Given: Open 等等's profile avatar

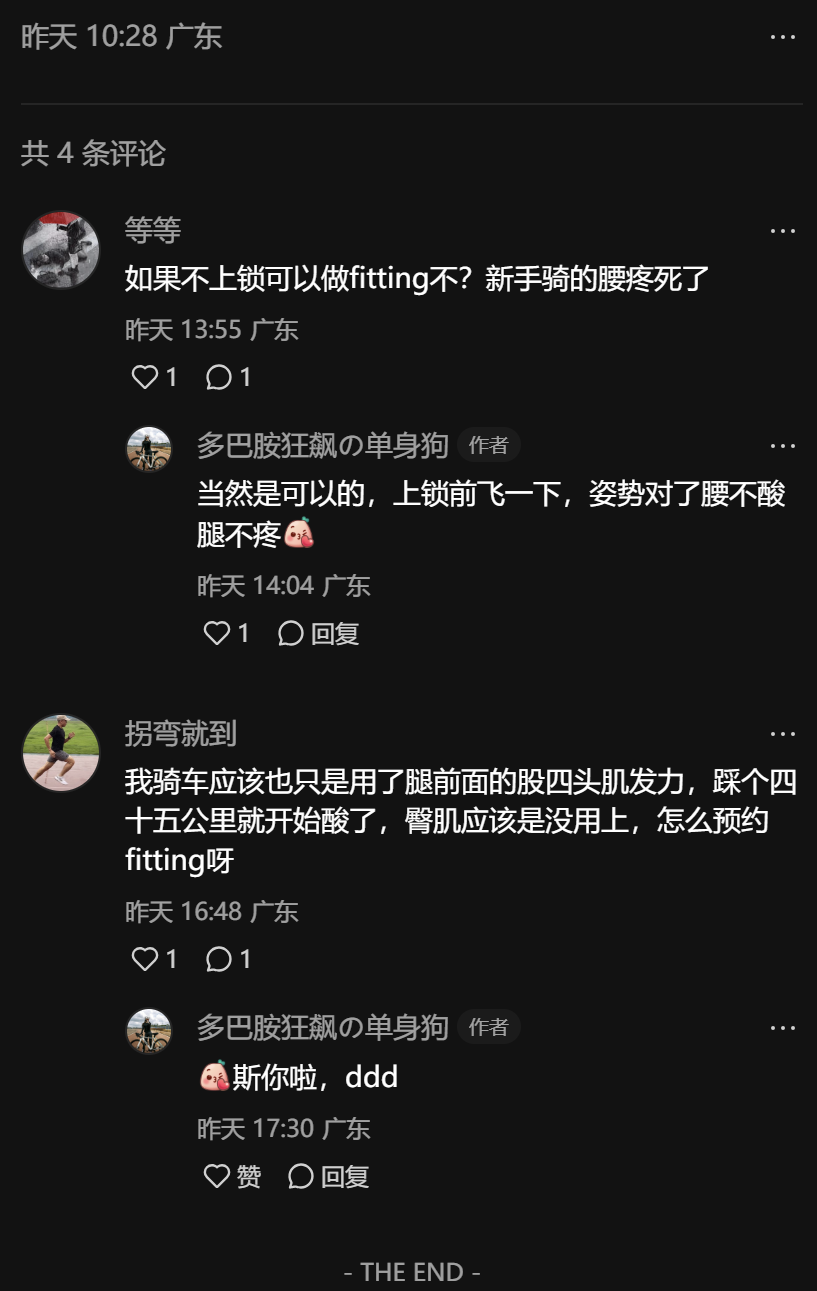Looking at the screenshot, I should [x=61, y=250].
